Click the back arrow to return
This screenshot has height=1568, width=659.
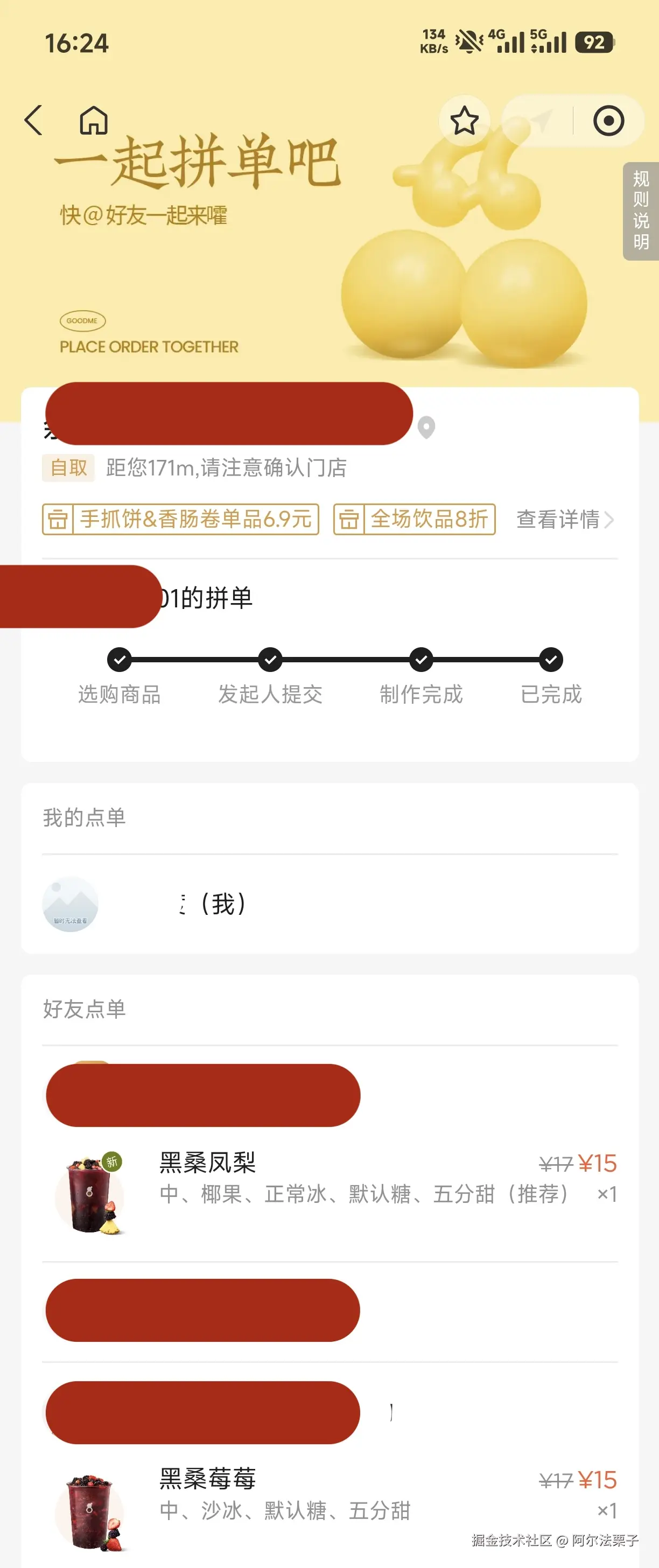(x=34, y=121)
